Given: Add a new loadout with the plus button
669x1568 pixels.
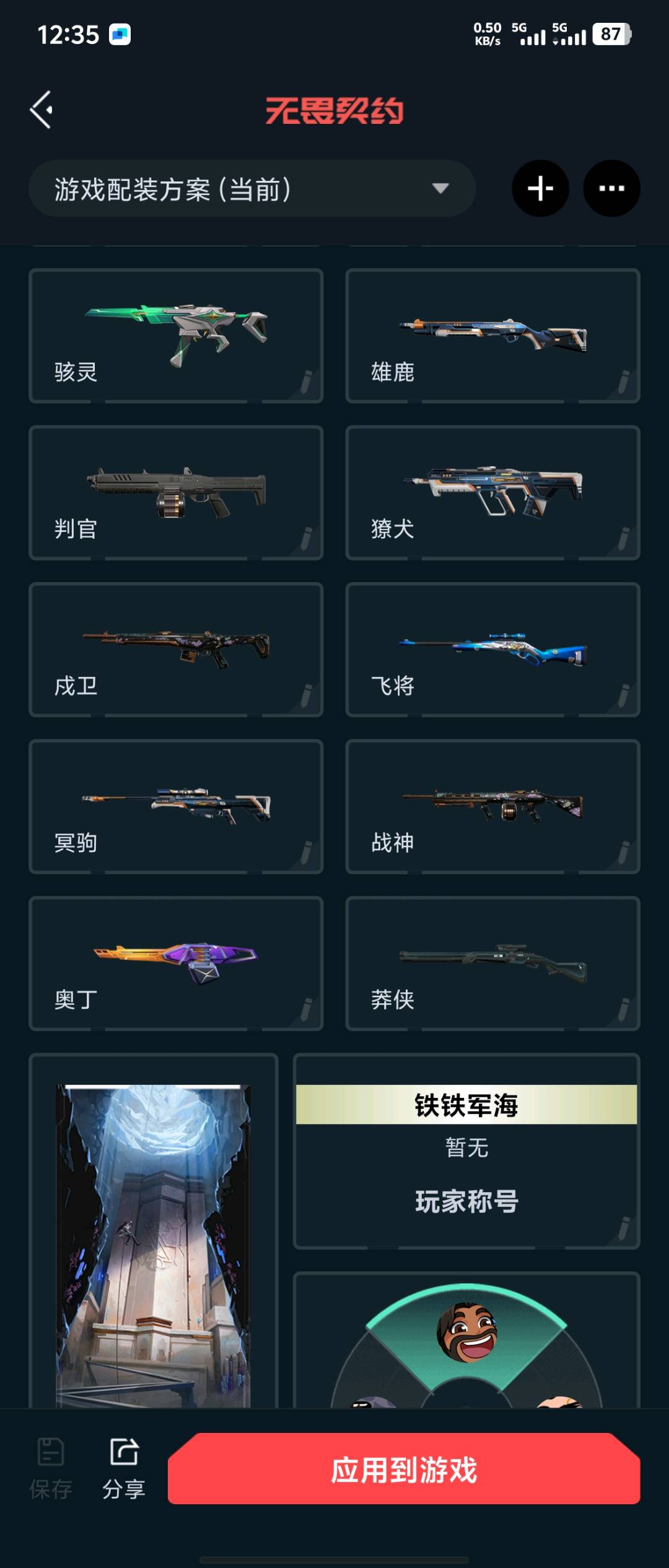Looking at the screenshot, I should (x=540, y=188).
